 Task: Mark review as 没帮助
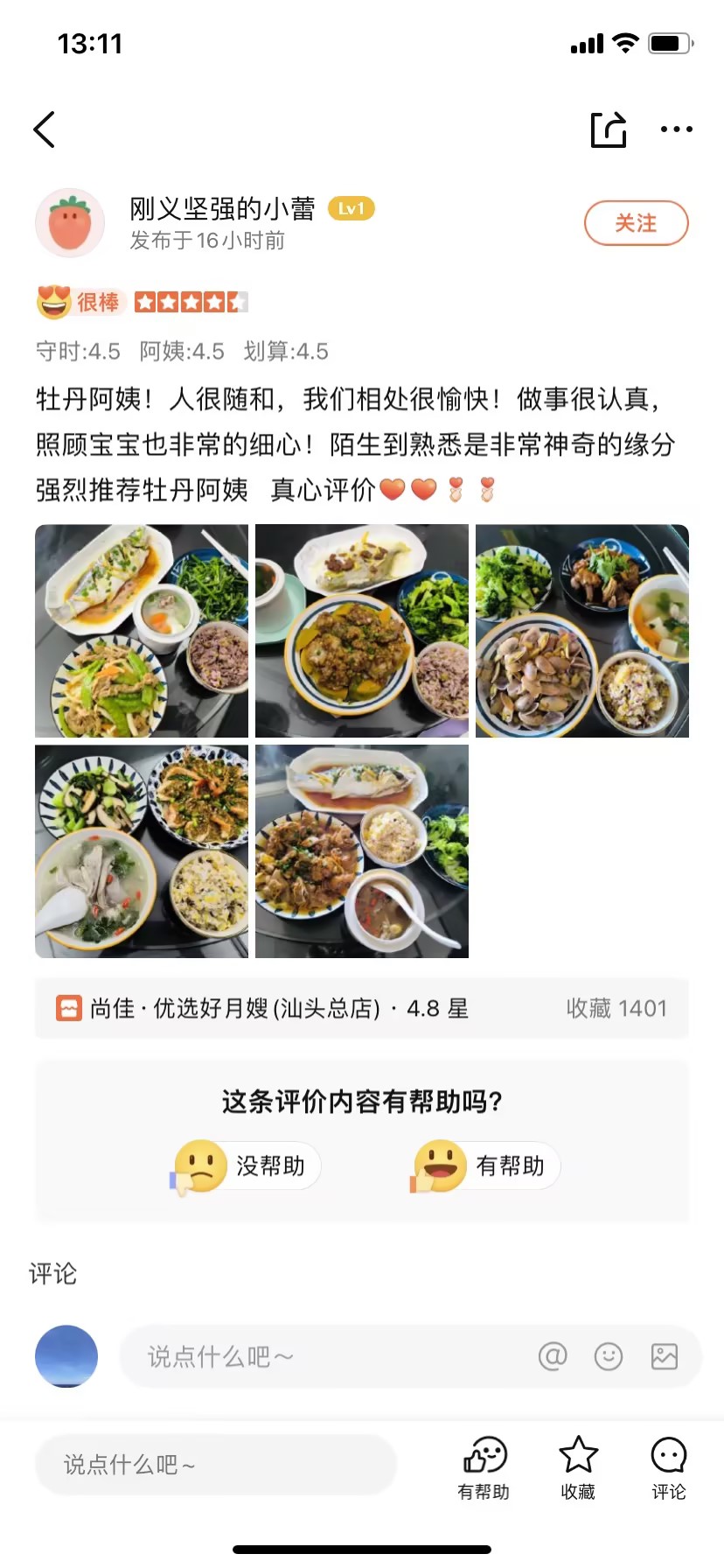[248, 1166]
